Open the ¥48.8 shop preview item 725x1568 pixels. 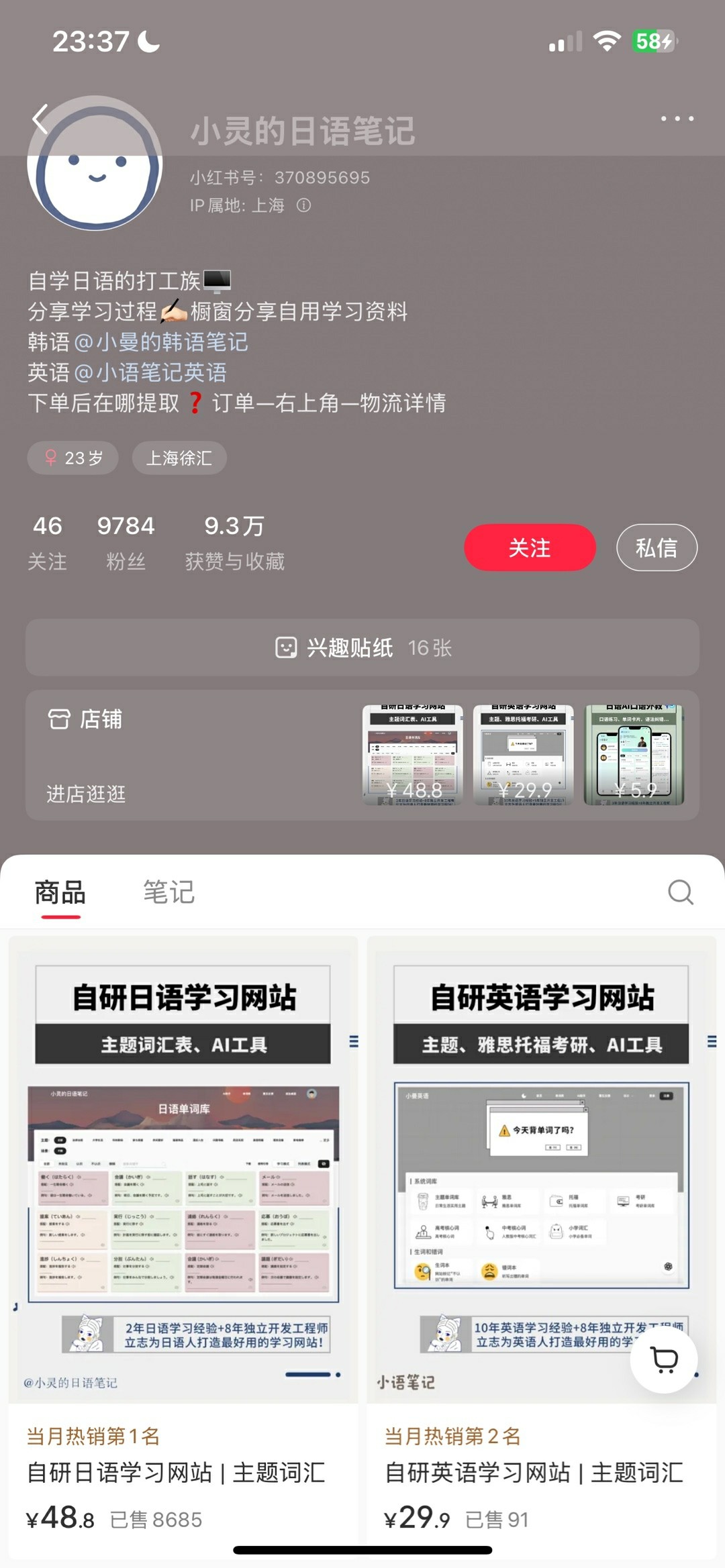click(413, 755)
